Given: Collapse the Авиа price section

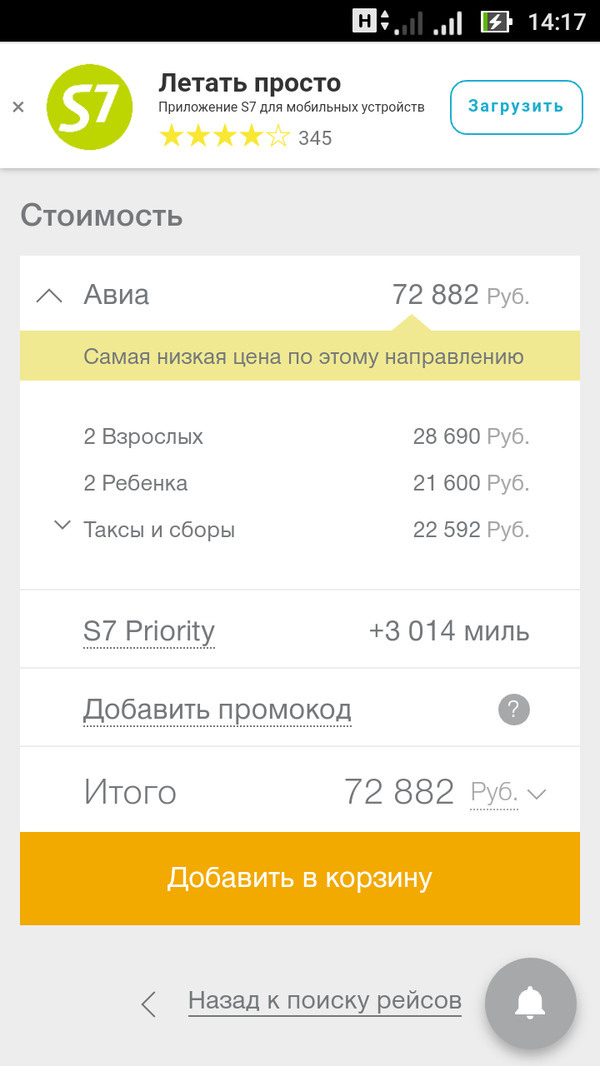Looking at the screenshot, I should point(49,296).
